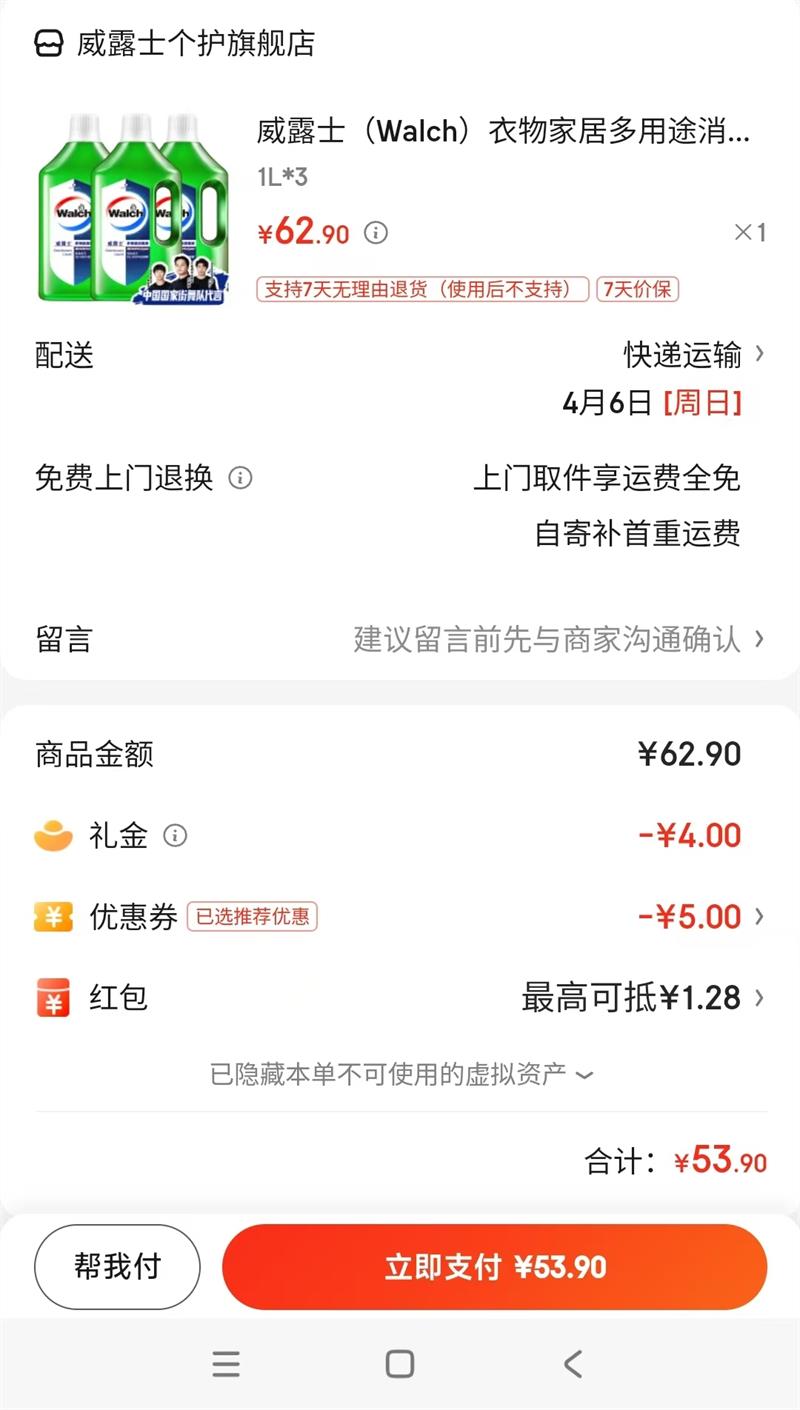
Task: Toggle the 已选推荐优惠 recommended discount selection
Action: [x=251, y=916]
